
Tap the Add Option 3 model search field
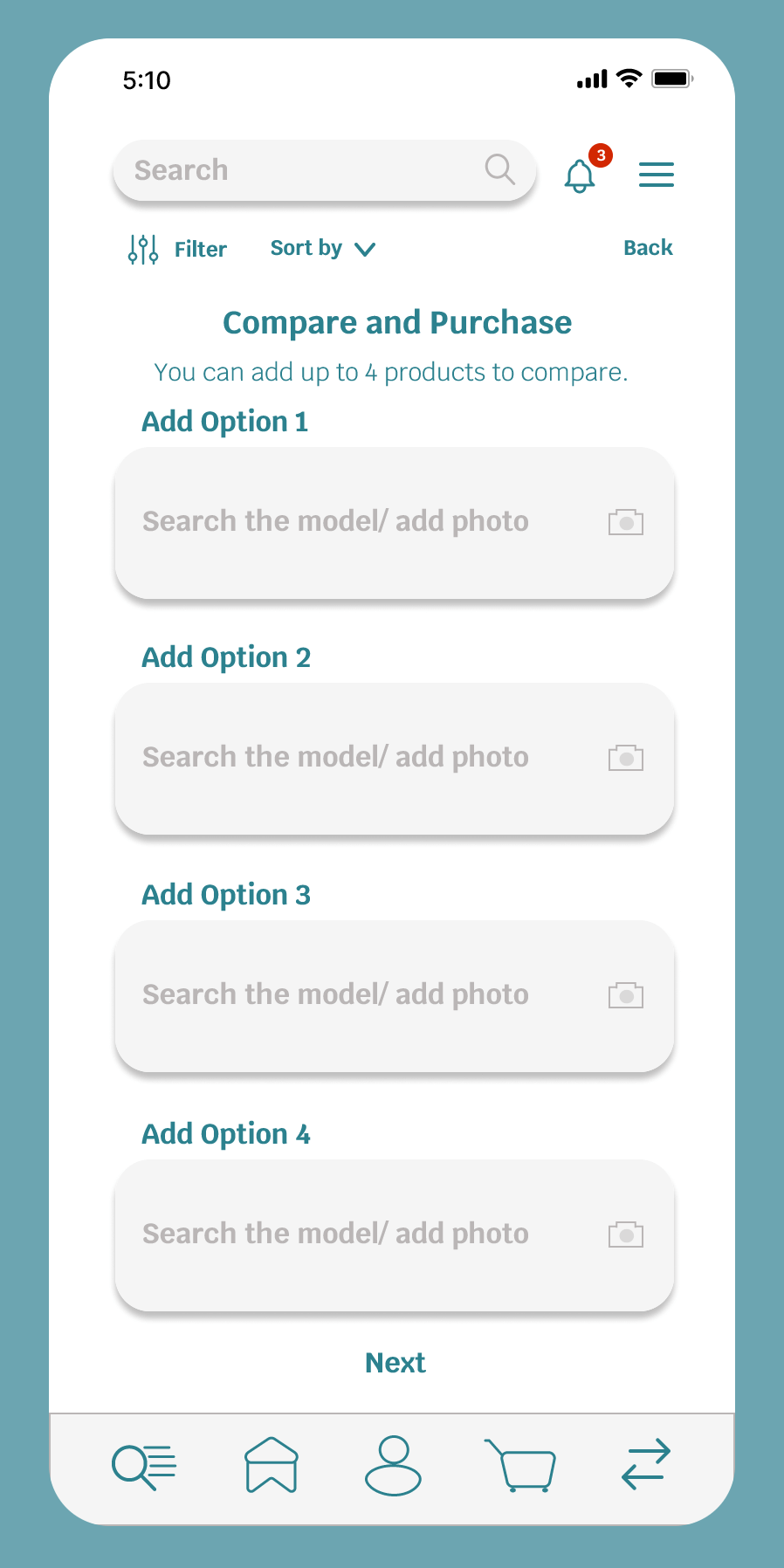tap(395, 995)
